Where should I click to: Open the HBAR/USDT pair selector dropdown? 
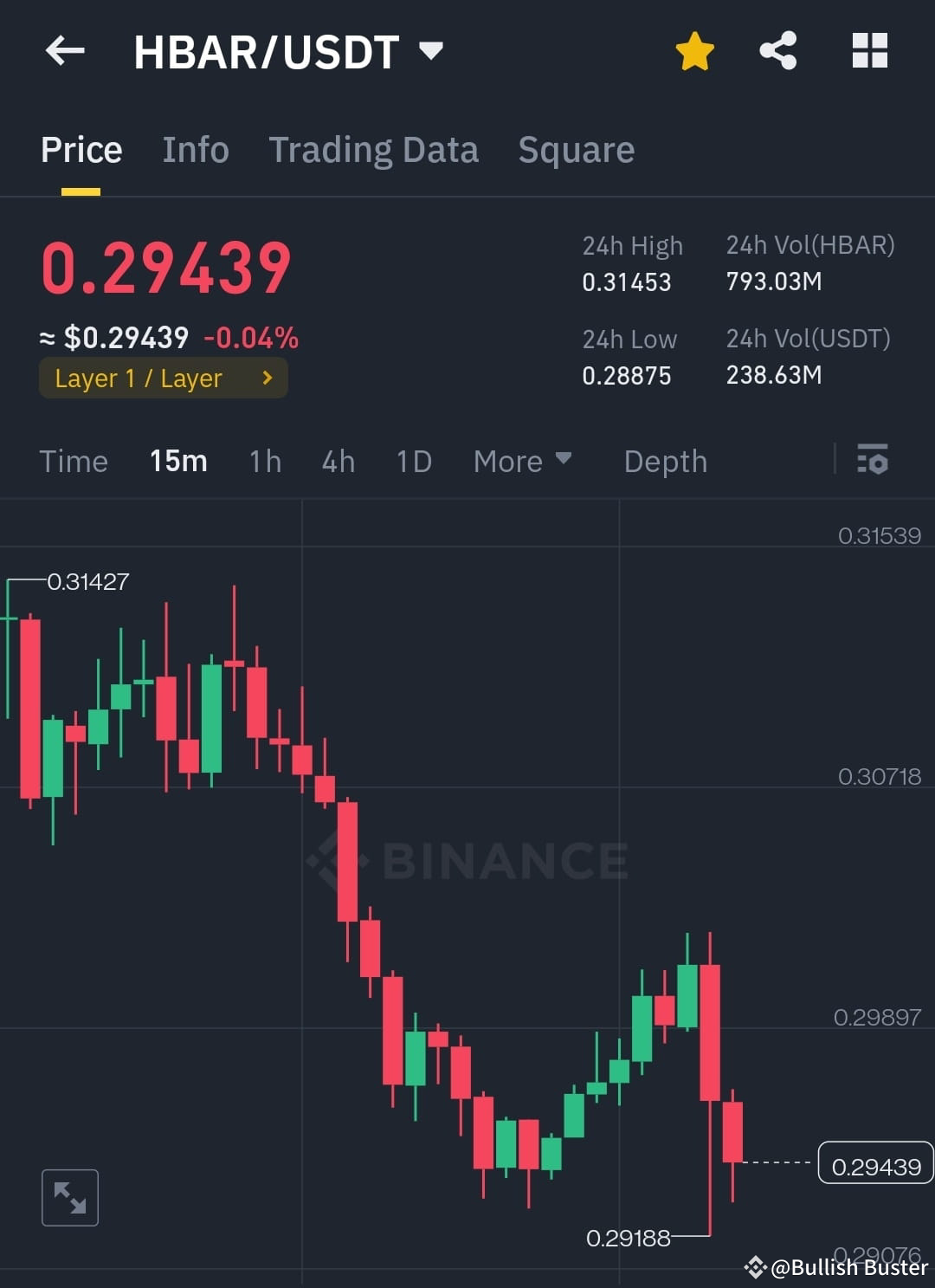point(430,50)
